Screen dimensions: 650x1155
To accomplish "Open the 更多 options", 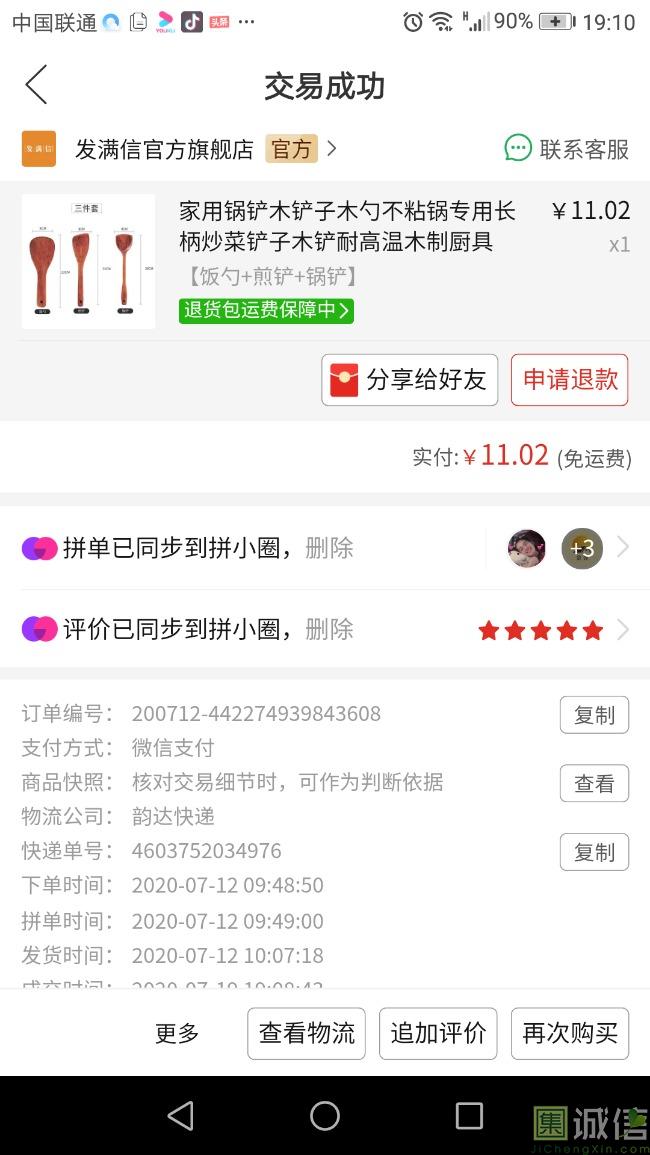I will pos(177,1034).
